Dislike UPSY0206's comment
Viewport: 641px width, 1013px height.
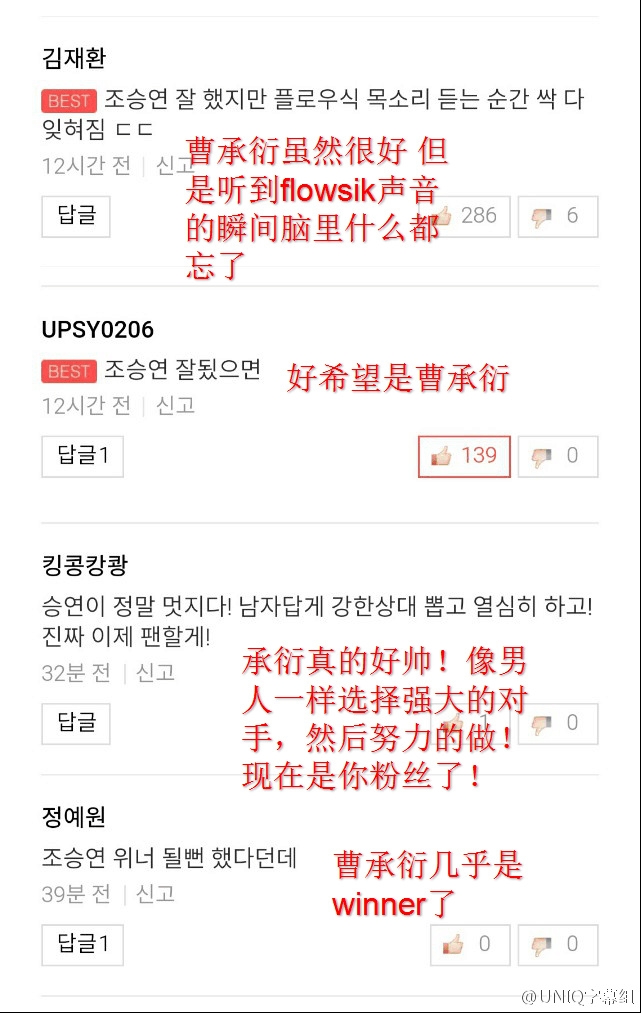point(558,456)
